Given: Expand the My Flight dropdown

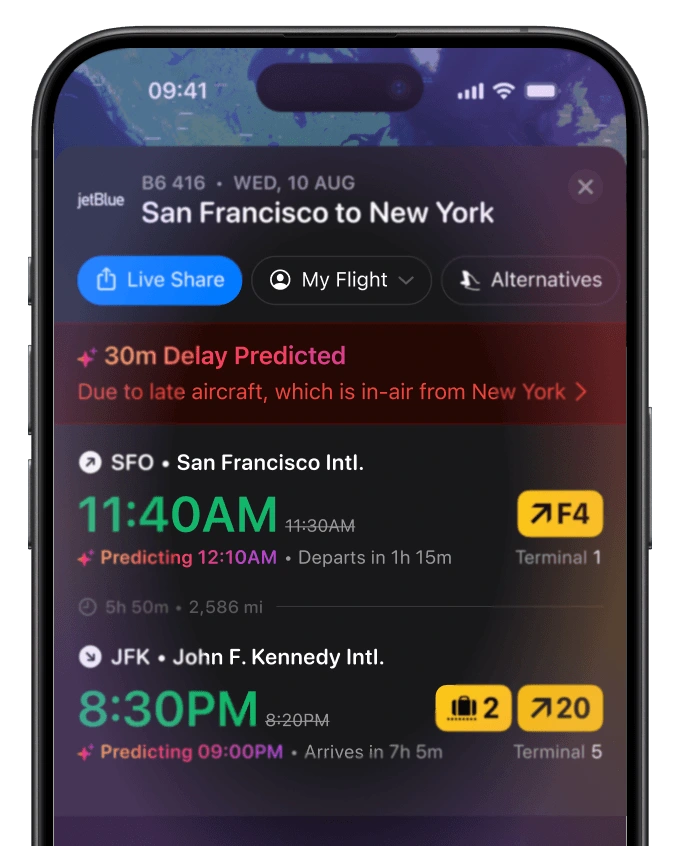Looking at the screenshot, I should (342, 280).
